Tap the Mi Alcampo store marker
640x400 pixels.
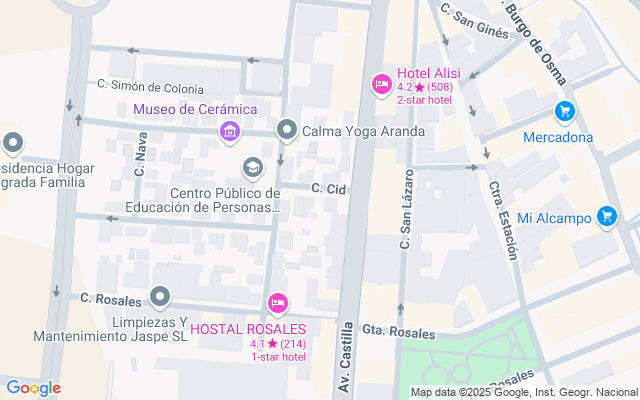pos(605,215)
